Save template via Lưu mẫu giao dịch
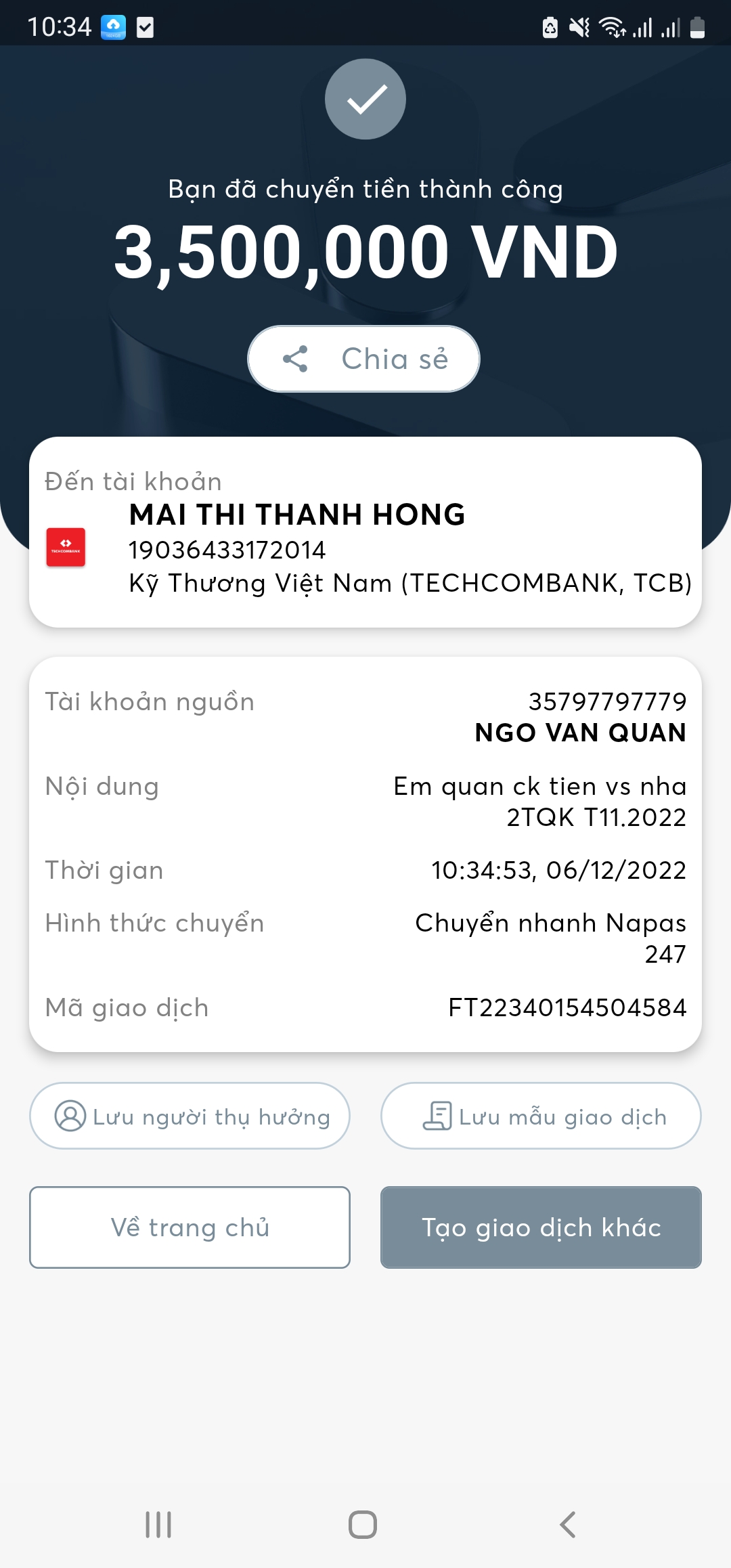 point(541,1116)
